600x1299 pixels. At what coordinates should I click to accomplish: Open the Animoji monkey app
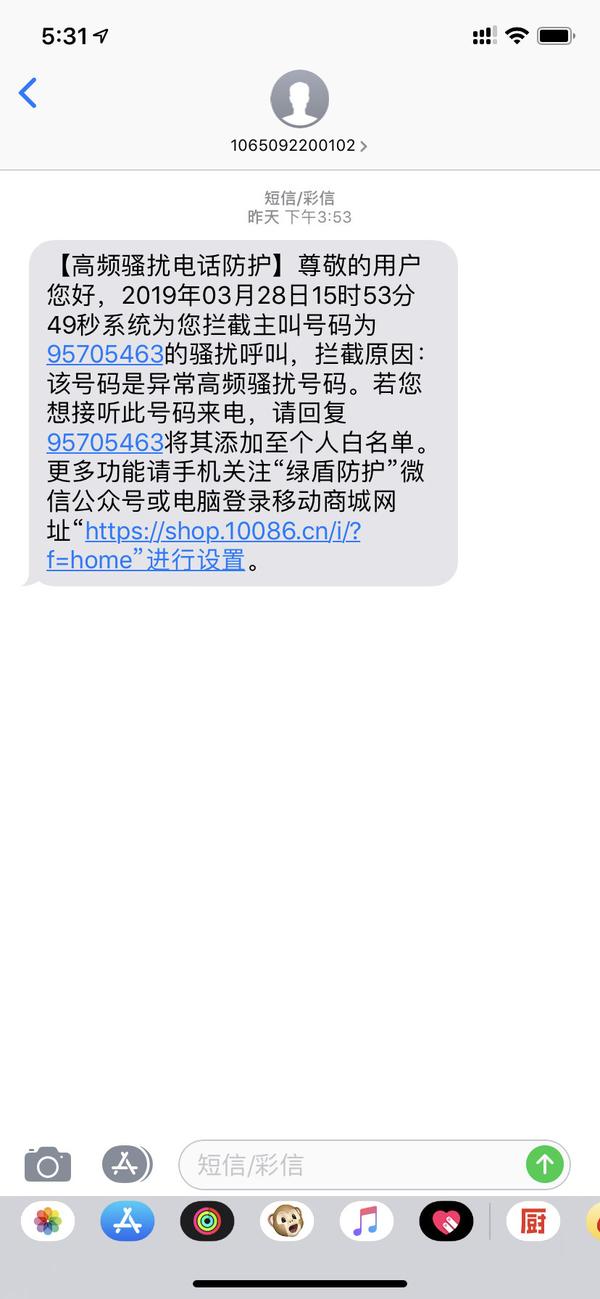tap(287, 1221)
